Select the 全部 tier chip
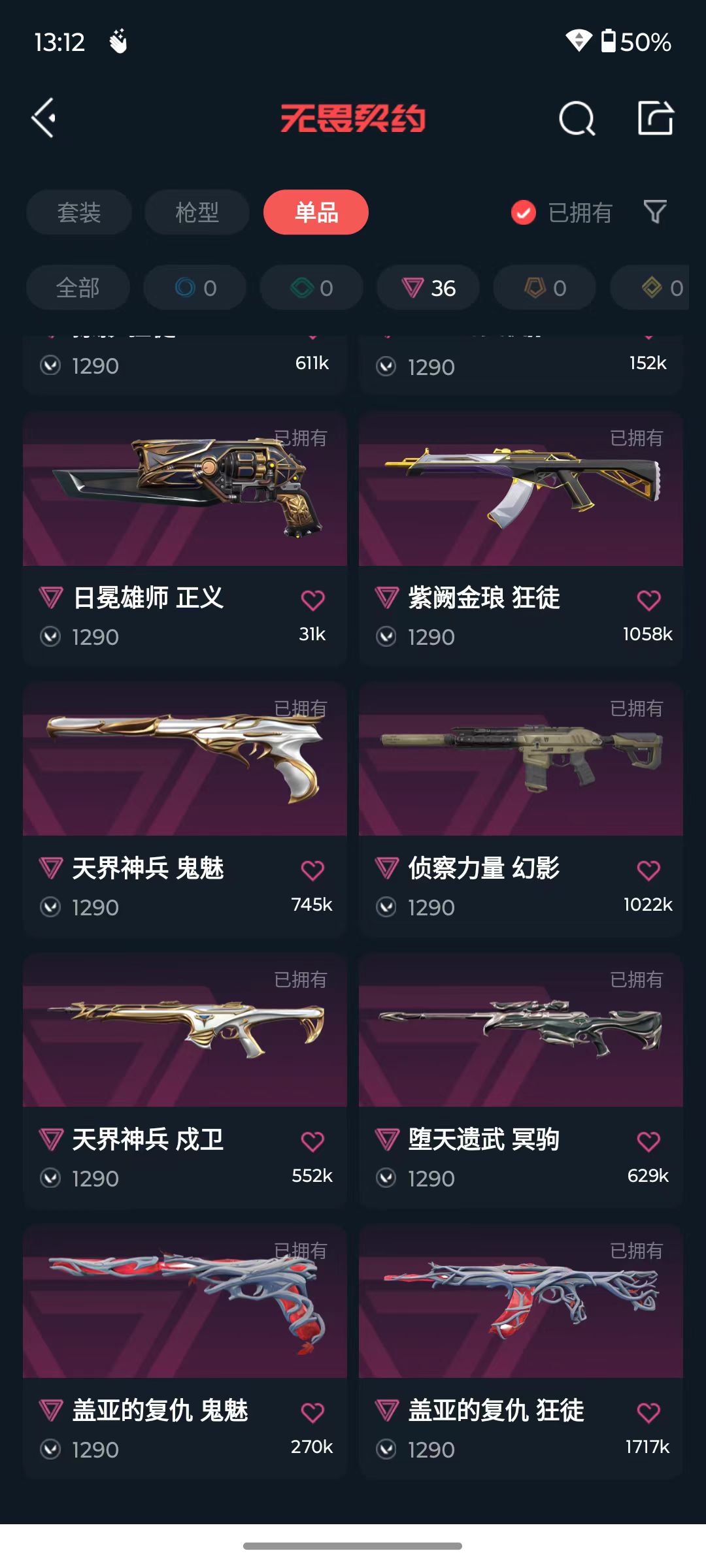The height and width of the screenshot is (1568, 706). point(78,287)
